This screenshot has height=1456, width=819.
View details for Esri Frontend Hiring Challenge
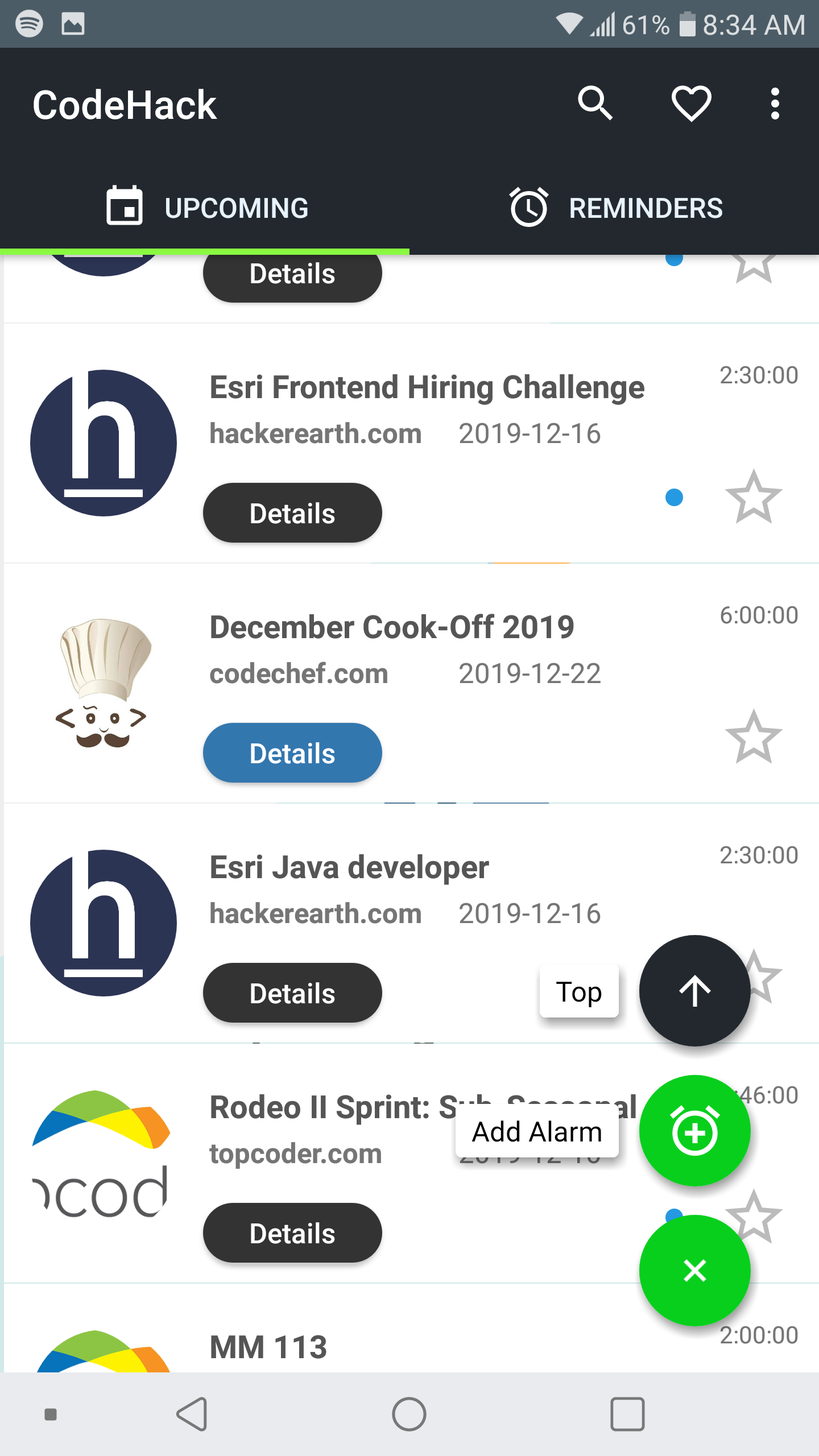[x=292, y=513]
